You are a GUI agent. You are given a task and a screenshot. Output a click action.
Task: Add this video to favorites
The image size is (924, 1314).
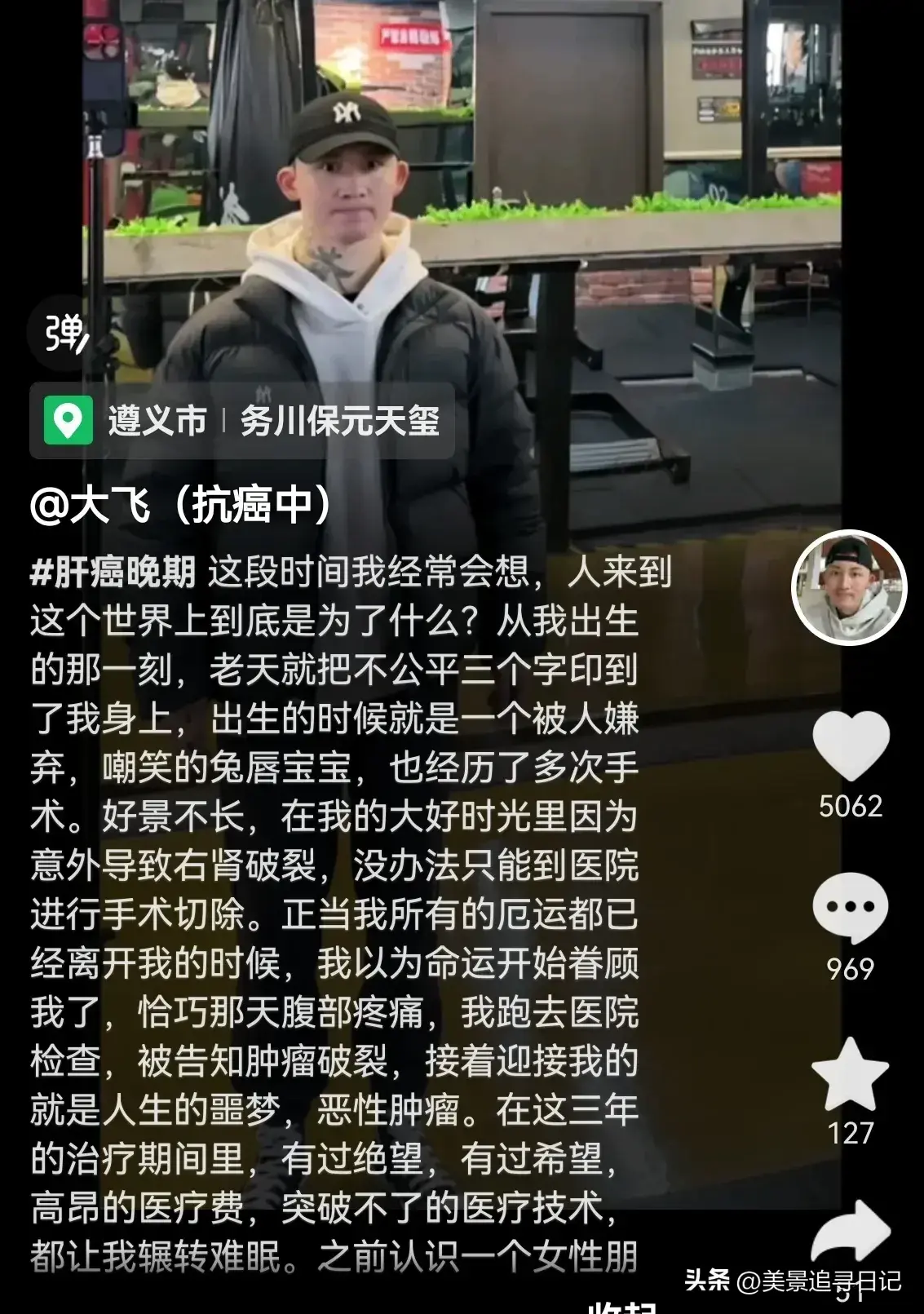click(850, 1074)
